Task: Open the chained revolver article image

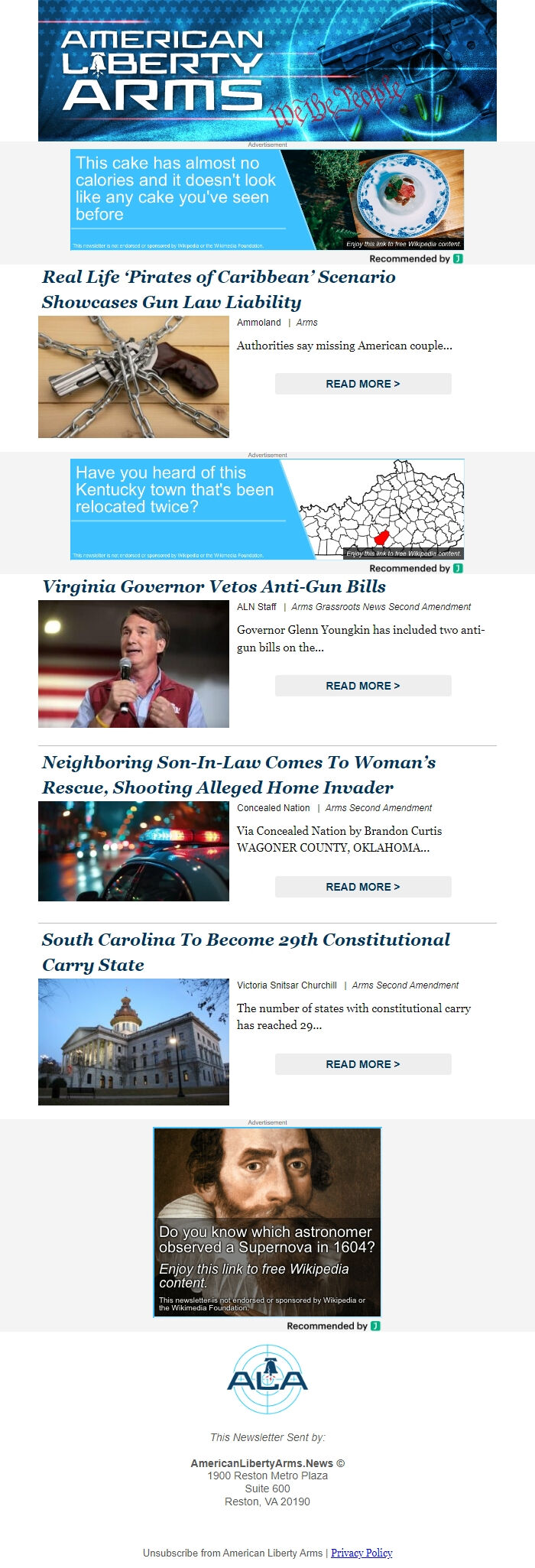Action: click(x=134, y=377)
